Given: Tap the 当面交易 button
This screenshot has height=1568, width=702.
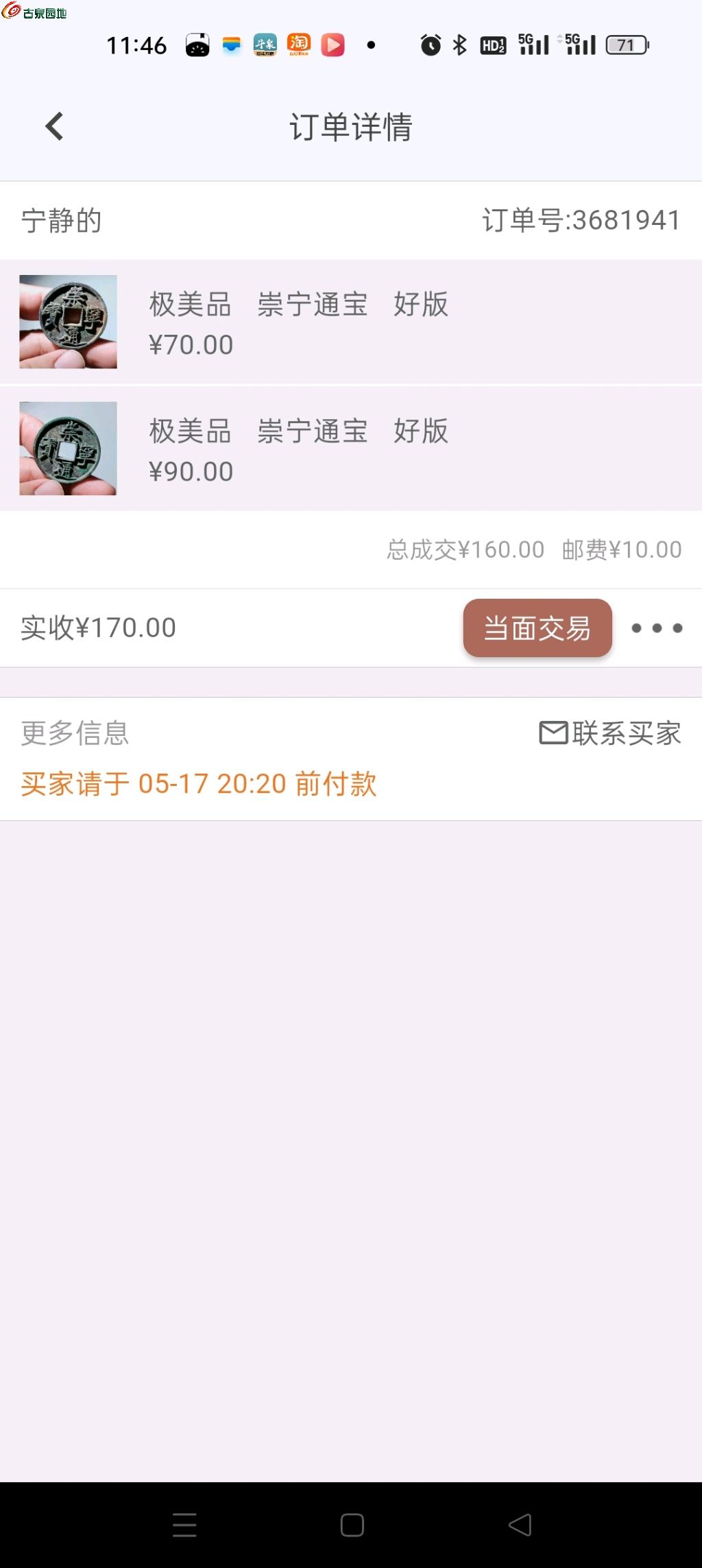Looking at the screenshot, I should coord(537,628).
